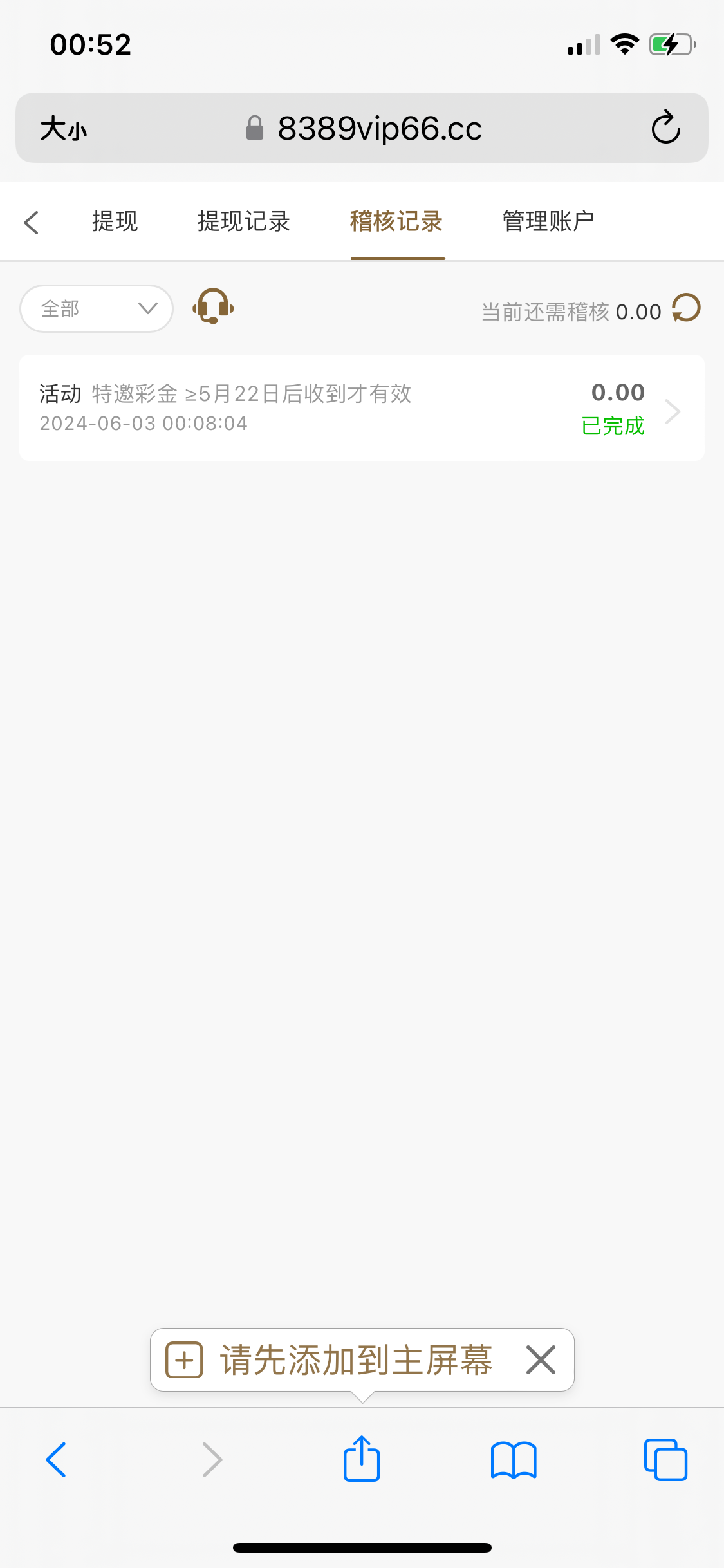Open the Safari share sheet
724x1568 pixels.
coord(362,1459)
